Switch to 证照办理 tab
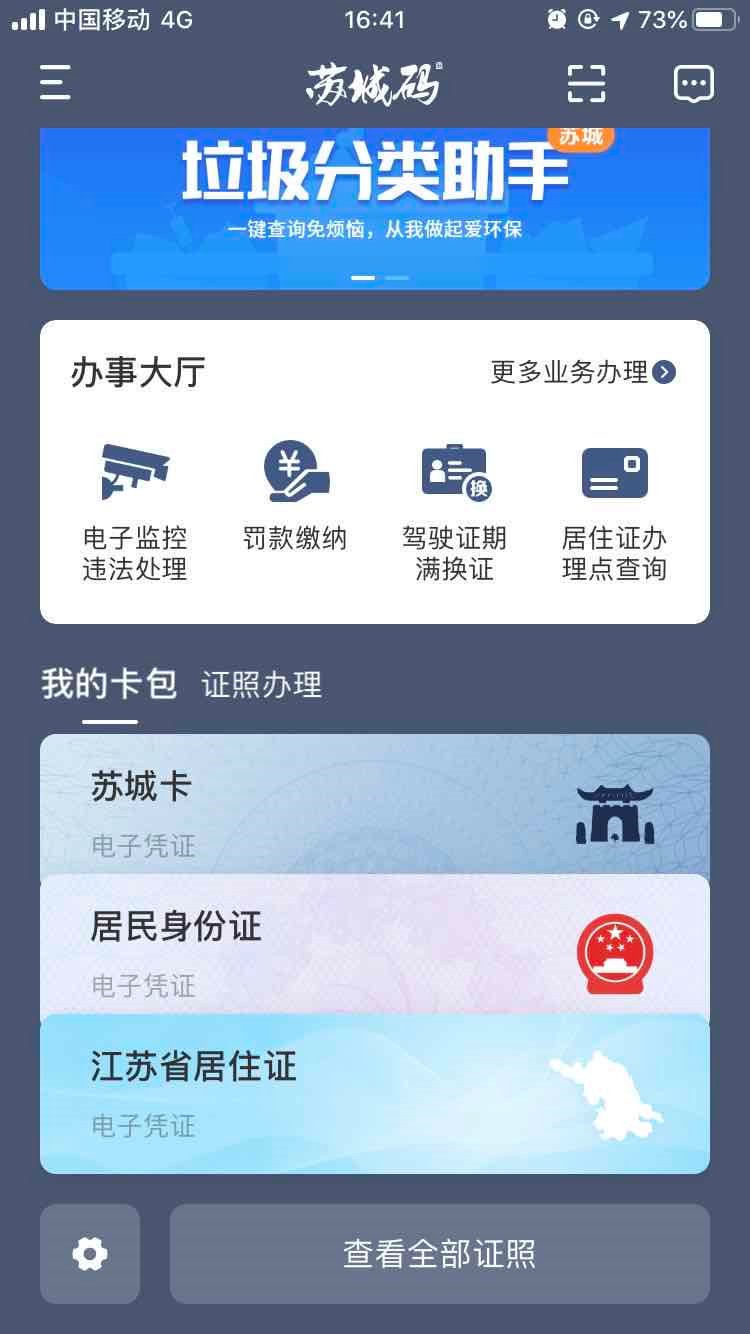The height and width of the screenshot is (1334, 750). coord(262,685)
